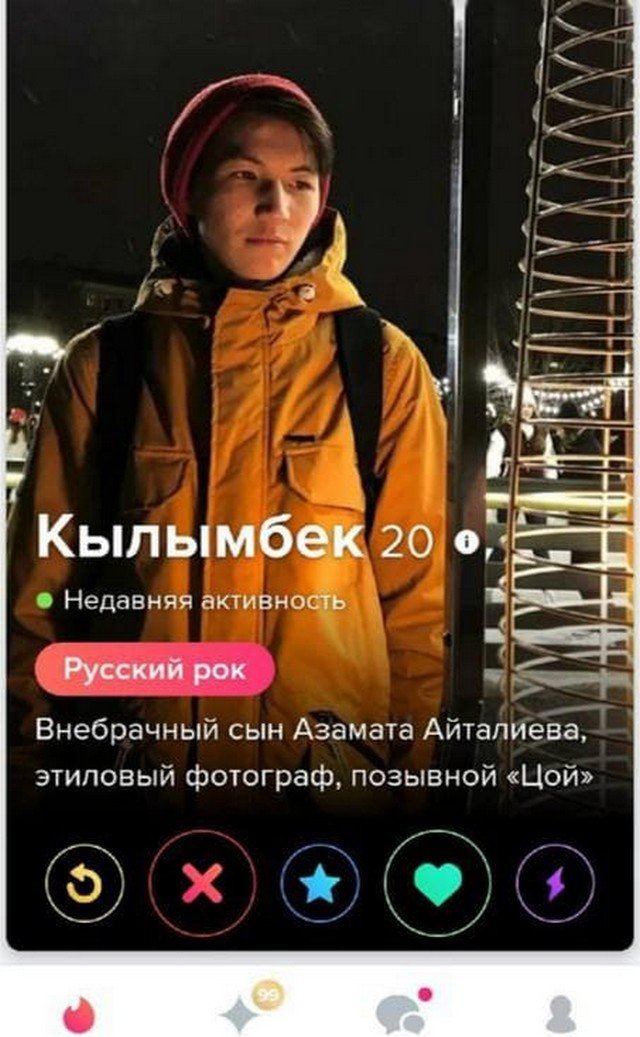640x1037 pixels.
Task: Reject Кылымбек with the red X
Action: click(203, 884)
